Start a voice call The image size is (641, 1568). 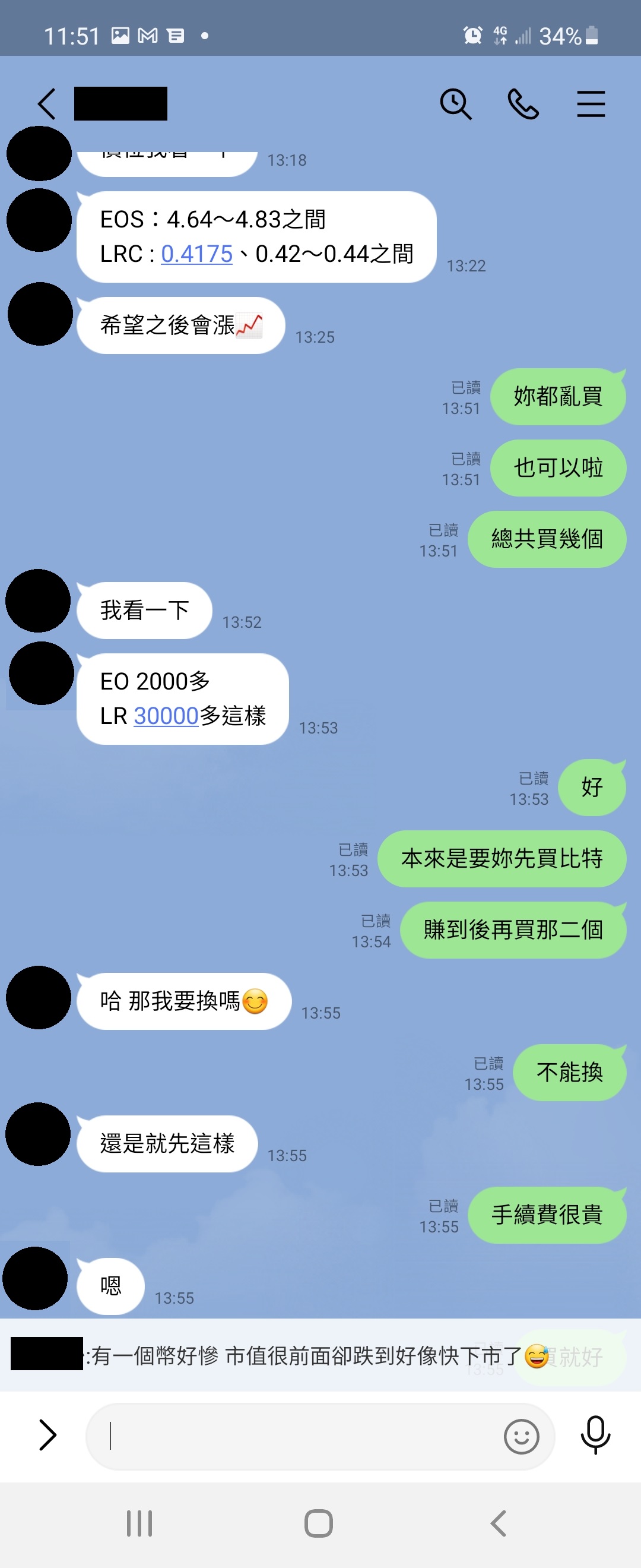click(x=523, y=104)
